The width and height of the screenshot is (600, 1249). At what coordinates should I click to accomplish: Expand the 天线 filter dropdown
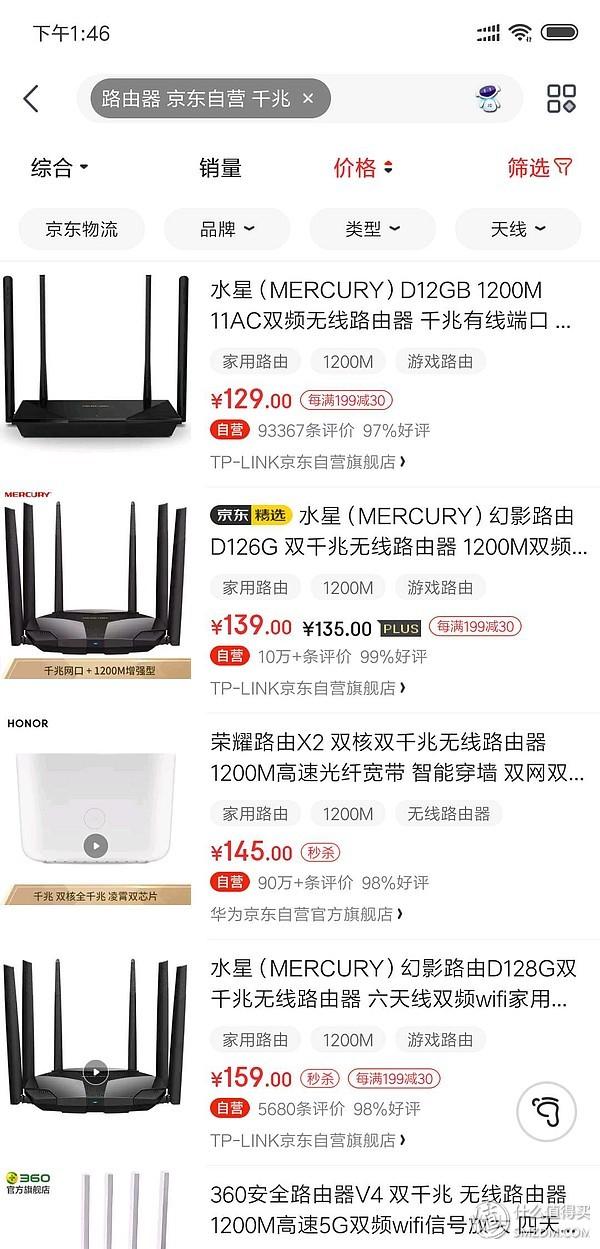tap(517, 229)
